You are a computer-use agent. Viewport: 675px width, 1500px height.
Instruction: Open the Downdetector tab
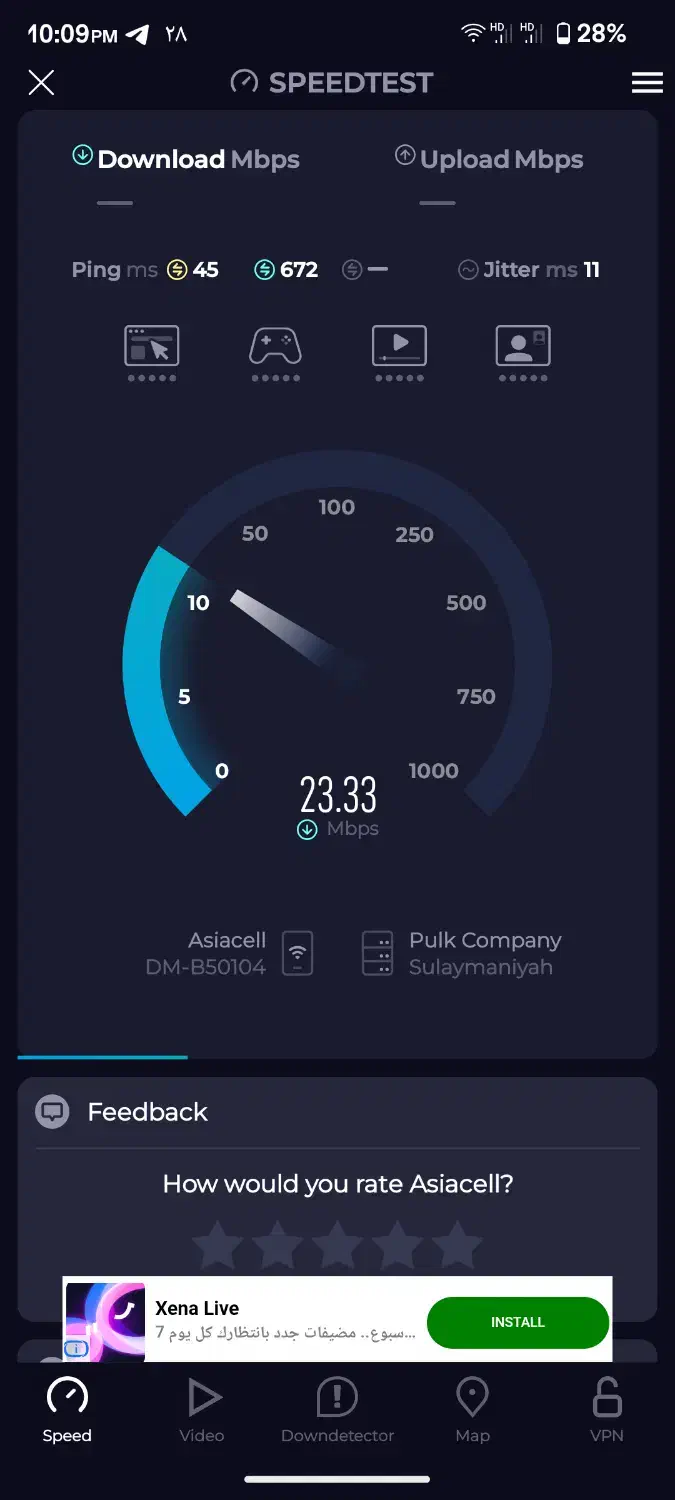337,1410
